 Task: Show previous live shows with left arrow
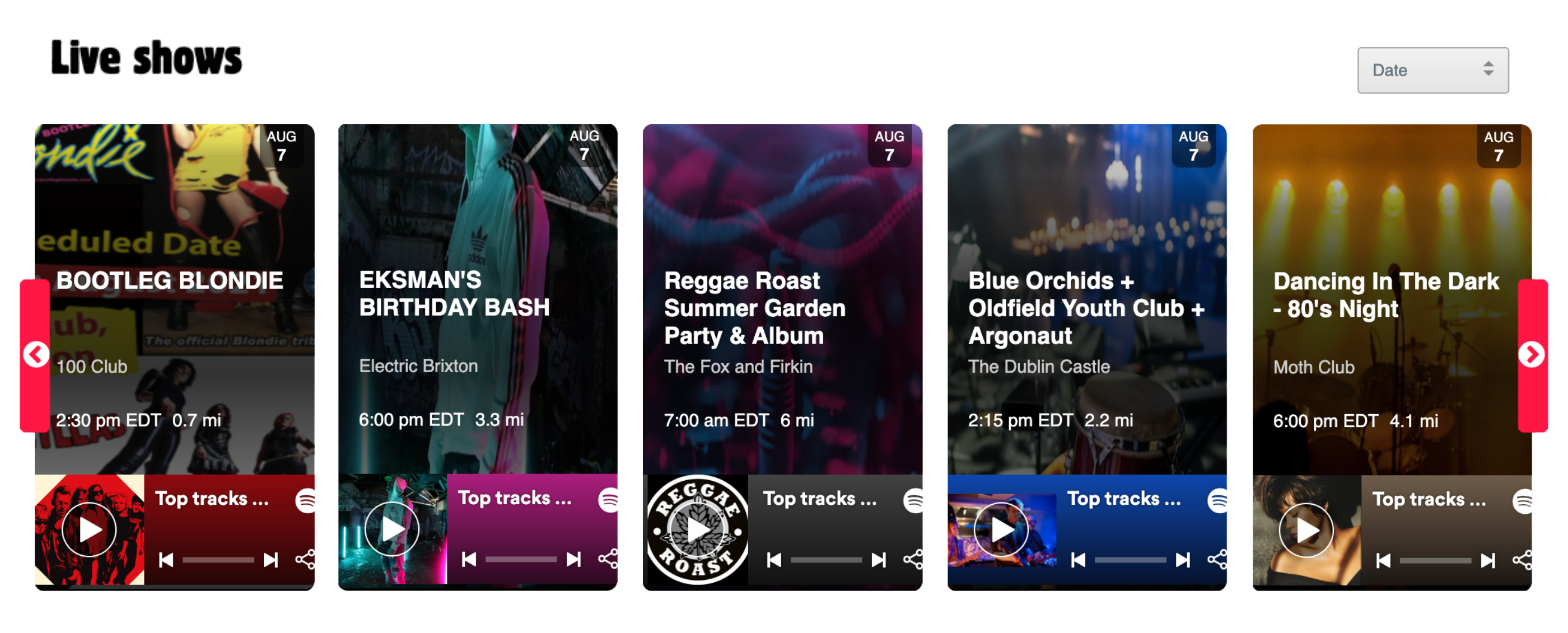pyautogui.click(x=36, y=354)
